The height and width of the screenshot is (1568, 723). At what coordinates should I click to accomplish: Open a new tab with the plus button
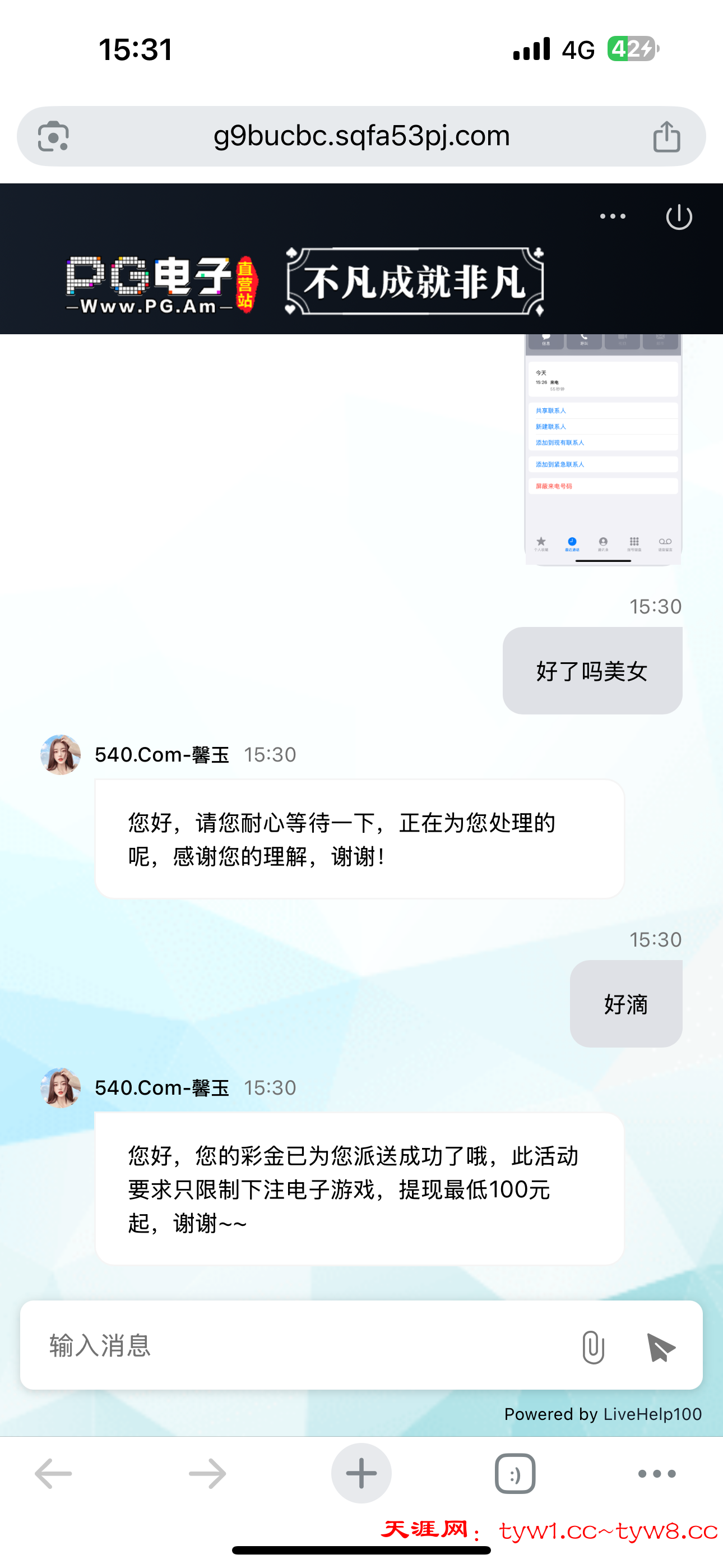[x=361, y=1474]
